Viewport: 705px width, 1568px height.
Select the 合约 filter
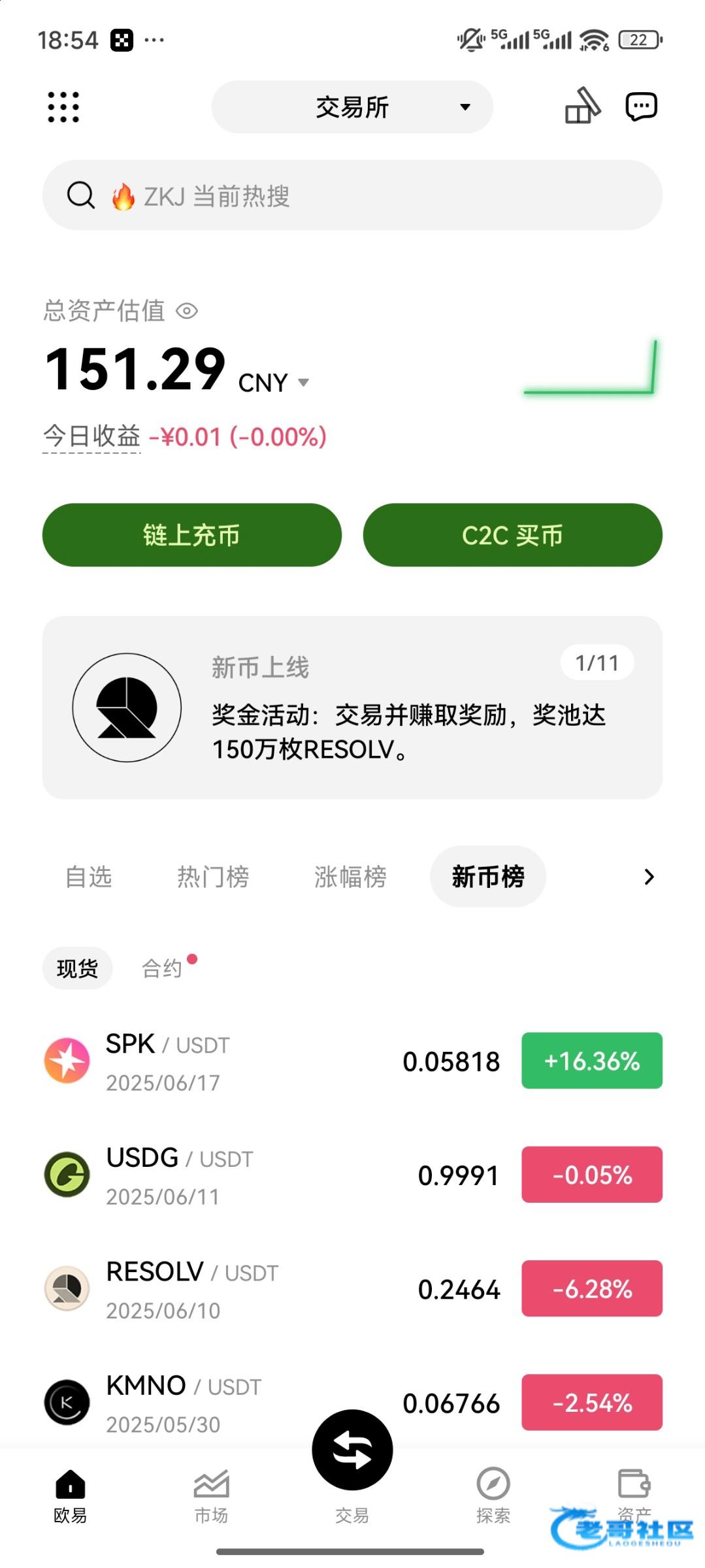pyautogui.click(x=162, y=968)
